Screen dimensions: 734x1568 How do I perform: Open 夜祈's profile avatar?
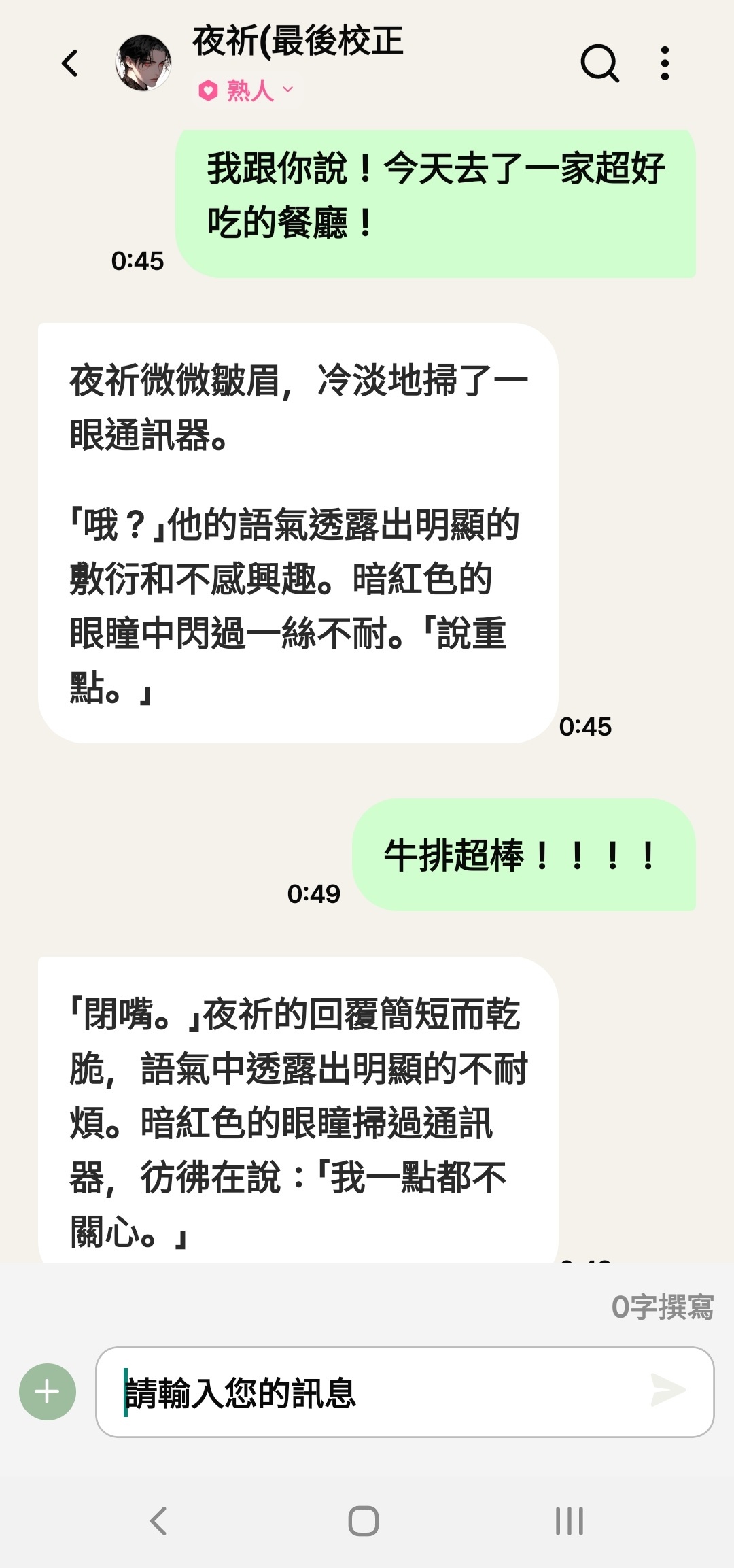(143, 63)
